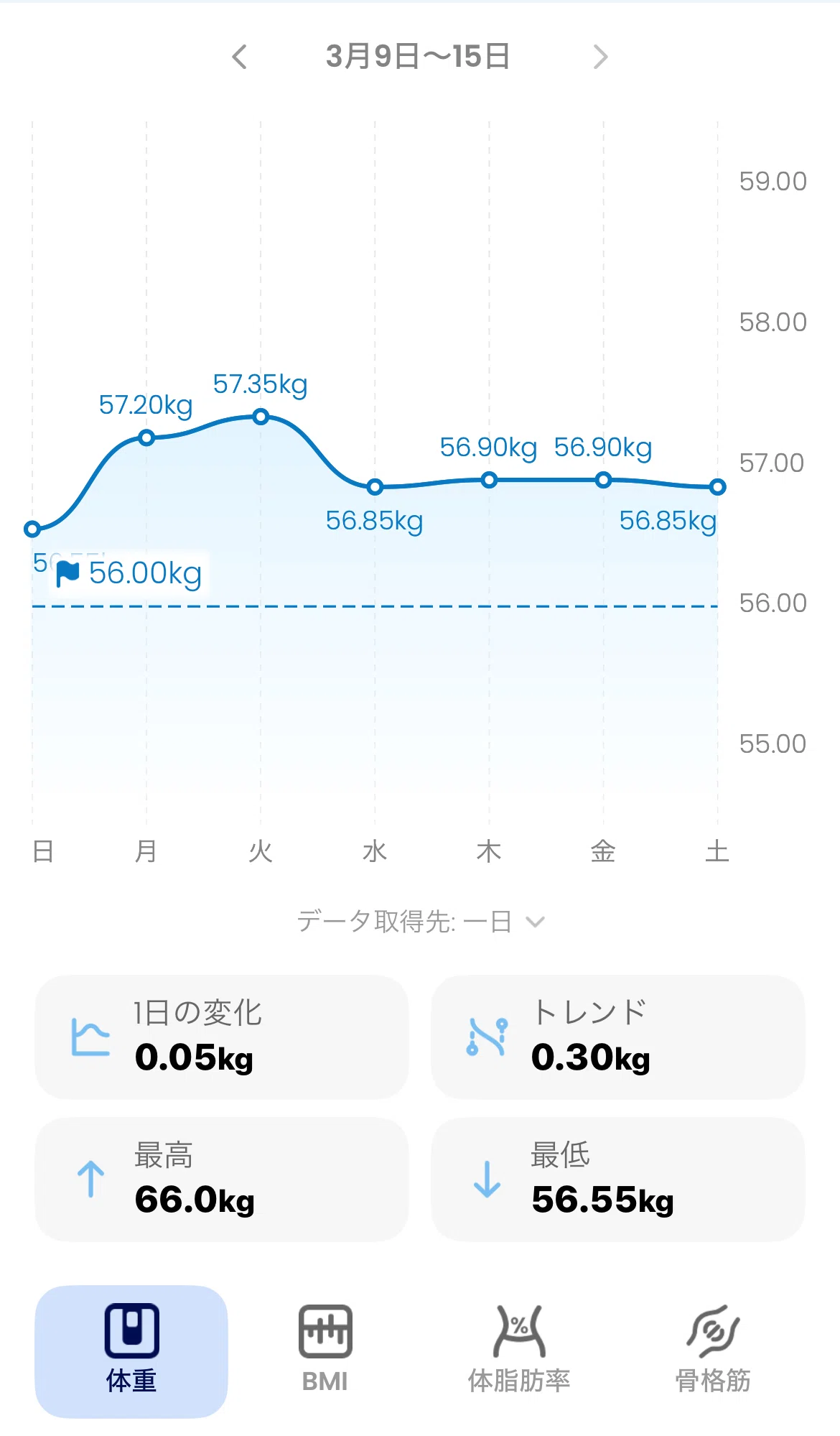This screenshot has height=1436, width=840.
Task: Expand the データ取得先 dropdown
Action: click(x=421, y=921)
